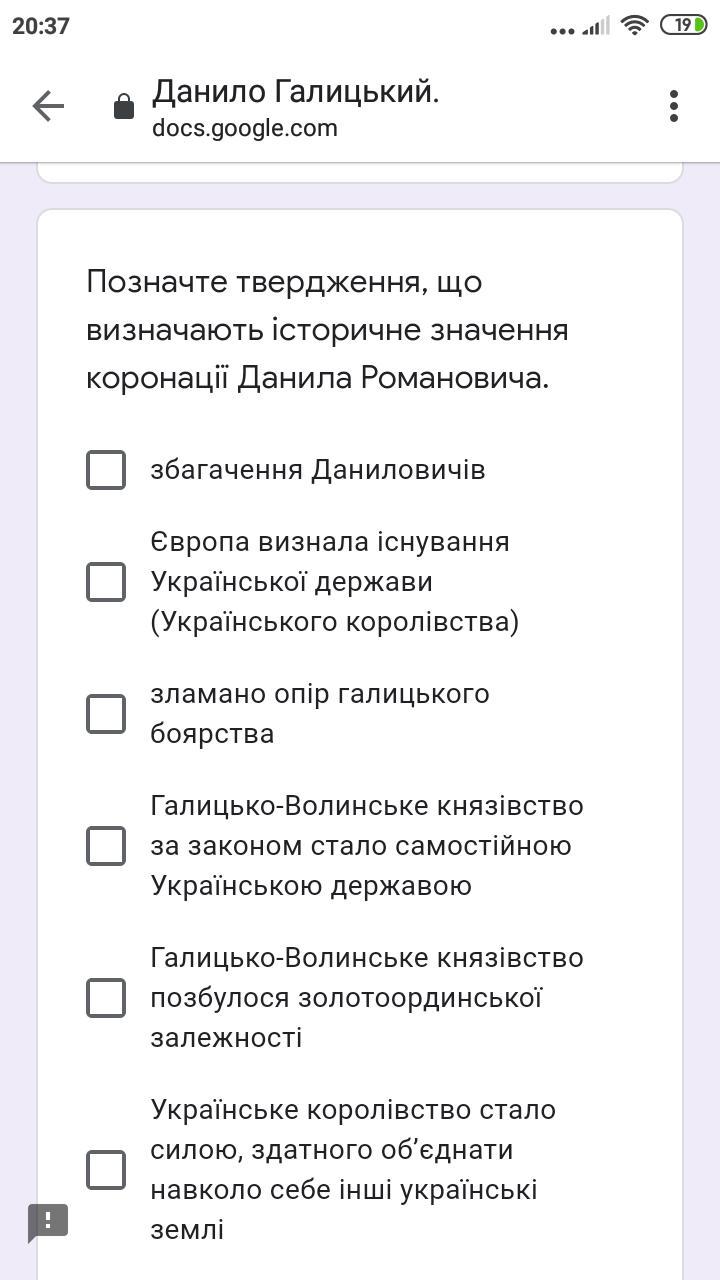Mark 'за законом стало самостійною Українською державою'

coord(106,846)
